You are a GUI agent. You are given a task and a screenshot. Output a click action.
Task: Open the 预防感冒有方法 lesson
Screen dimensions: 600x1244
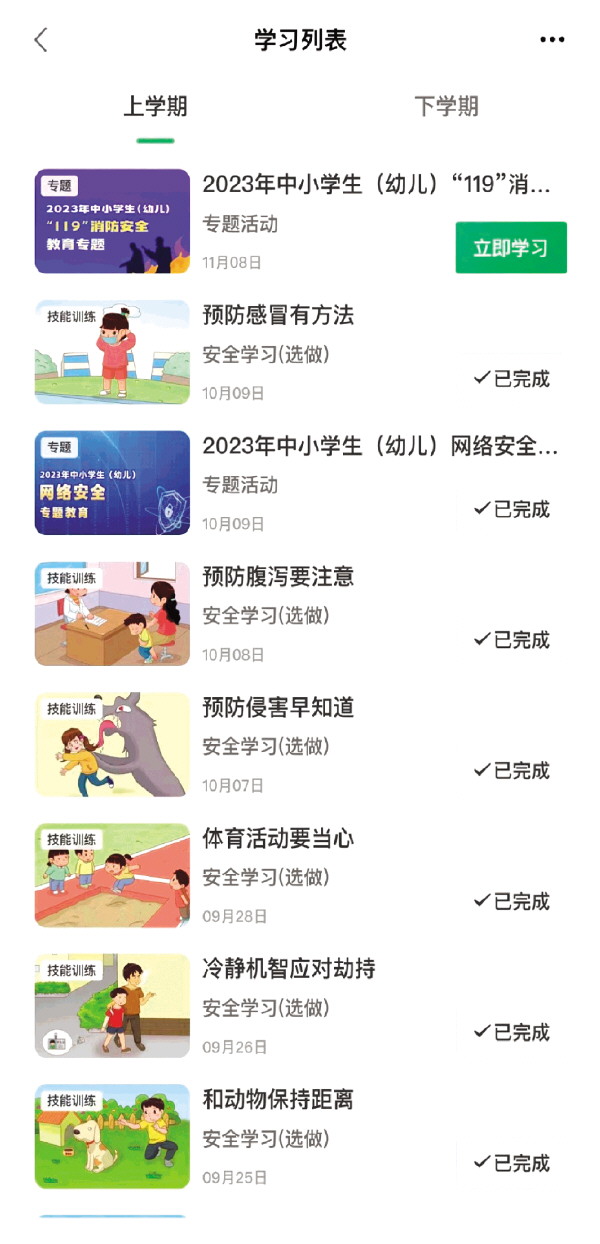(278, 316)
